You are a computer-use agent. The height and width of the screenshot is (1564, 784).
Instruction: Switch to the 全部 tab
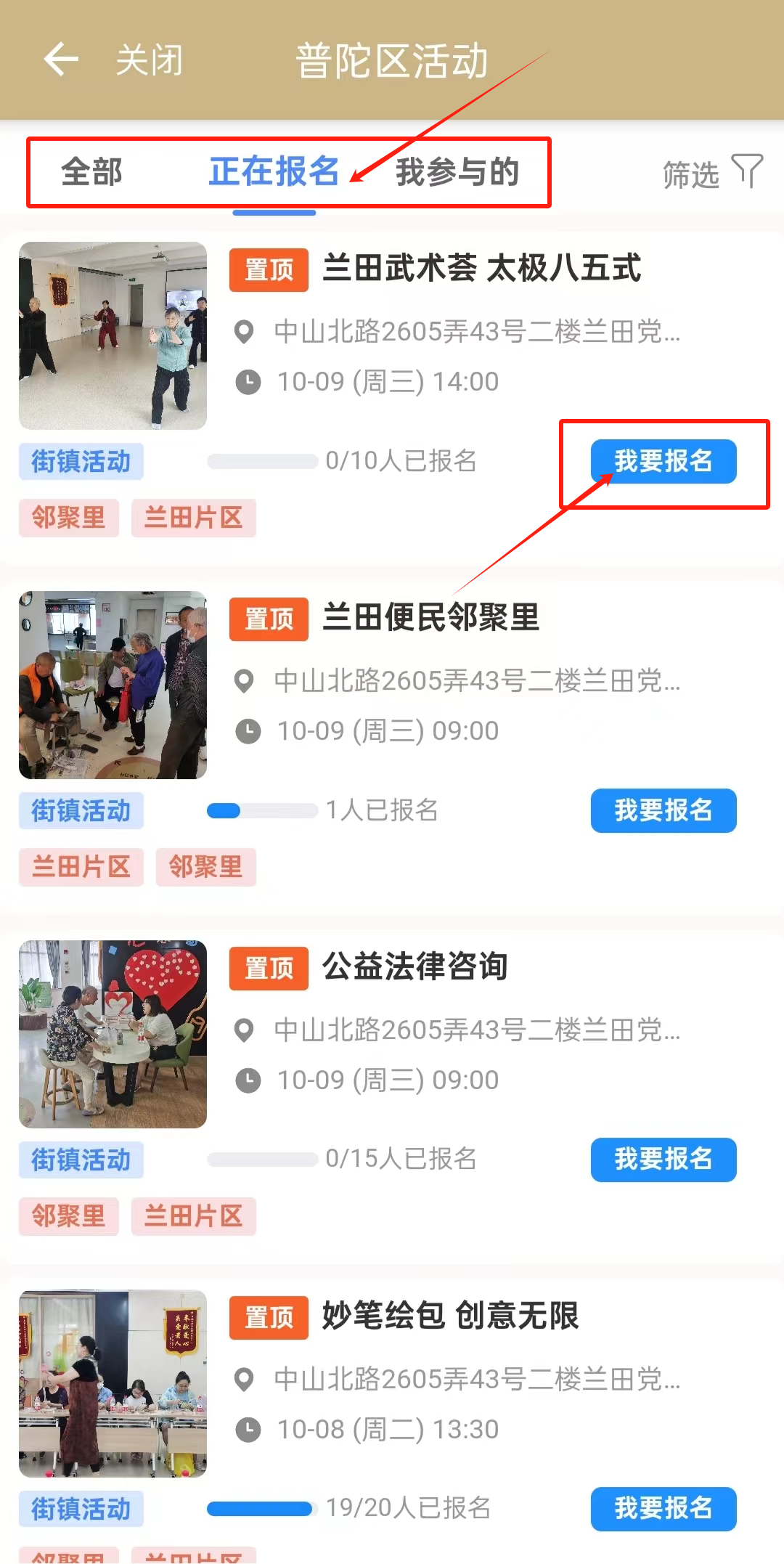pyautogui.click(x=91, y=173)
